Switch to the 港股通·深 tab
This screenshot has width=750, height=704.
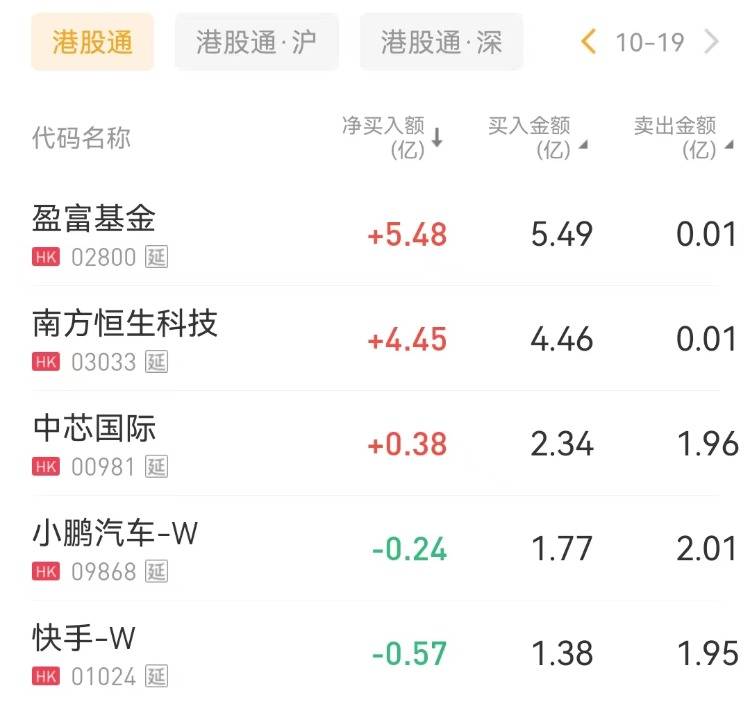click(441, 43)
